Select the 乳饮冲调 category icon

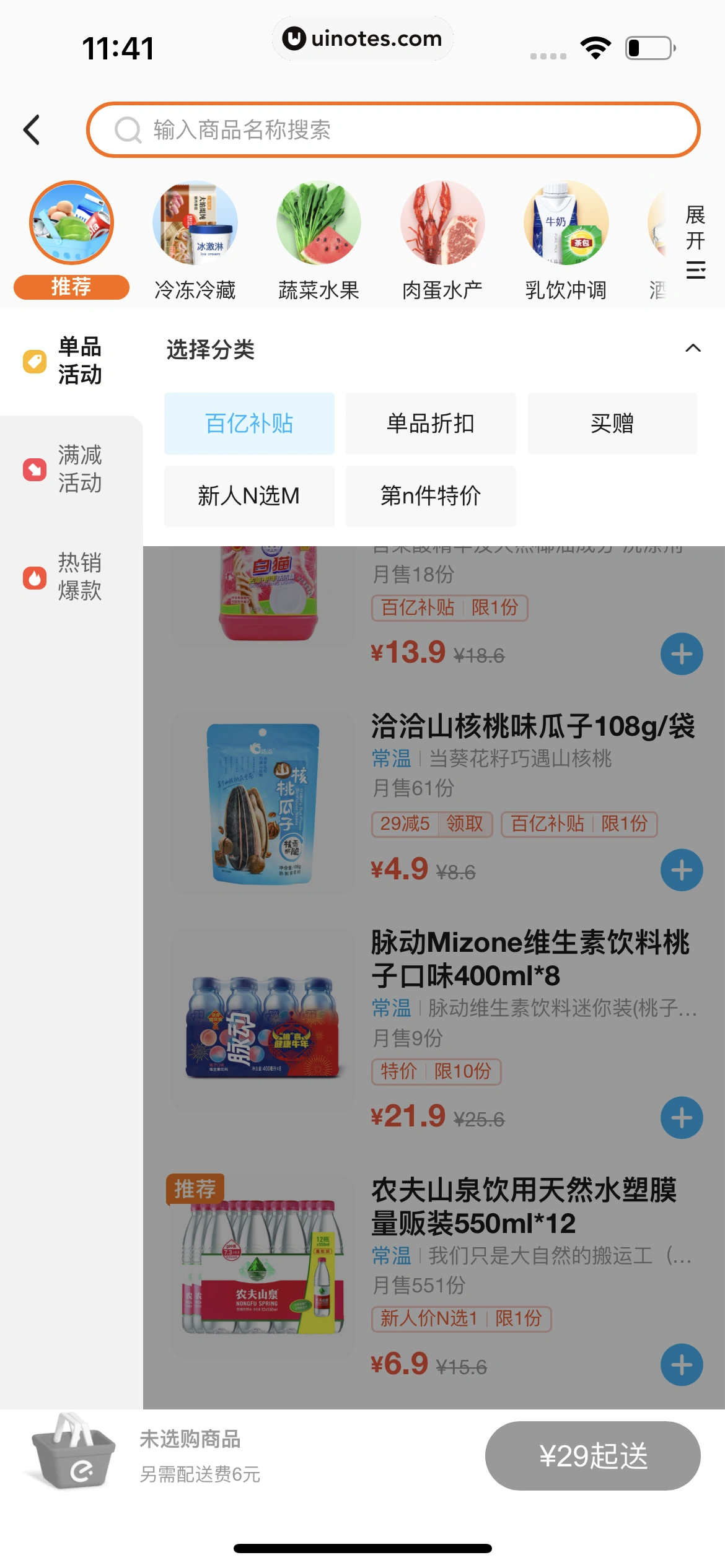point(566,223)
